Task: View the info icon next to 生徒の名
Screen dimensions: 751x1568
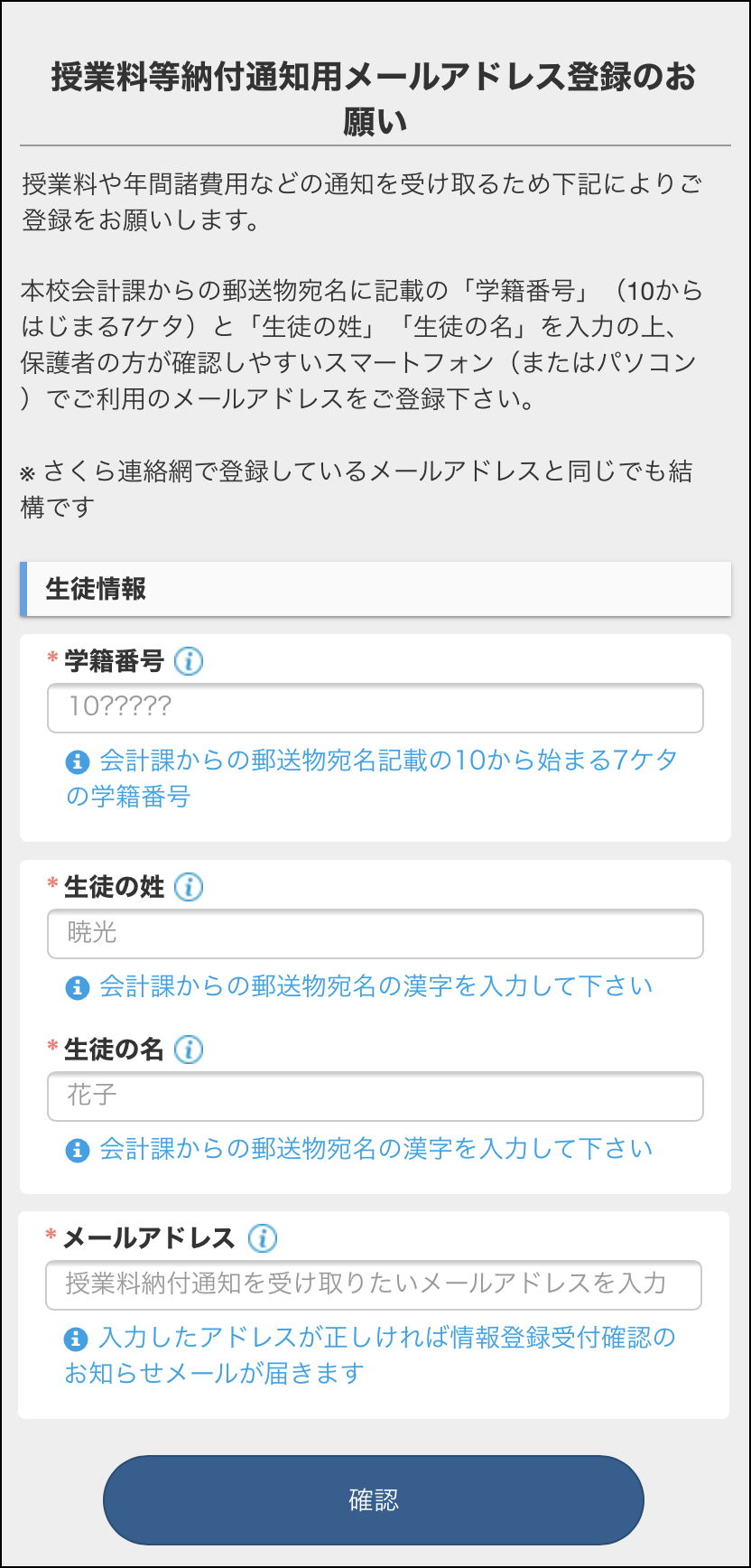Action: pyautogui.click(x=189, y=1050)
